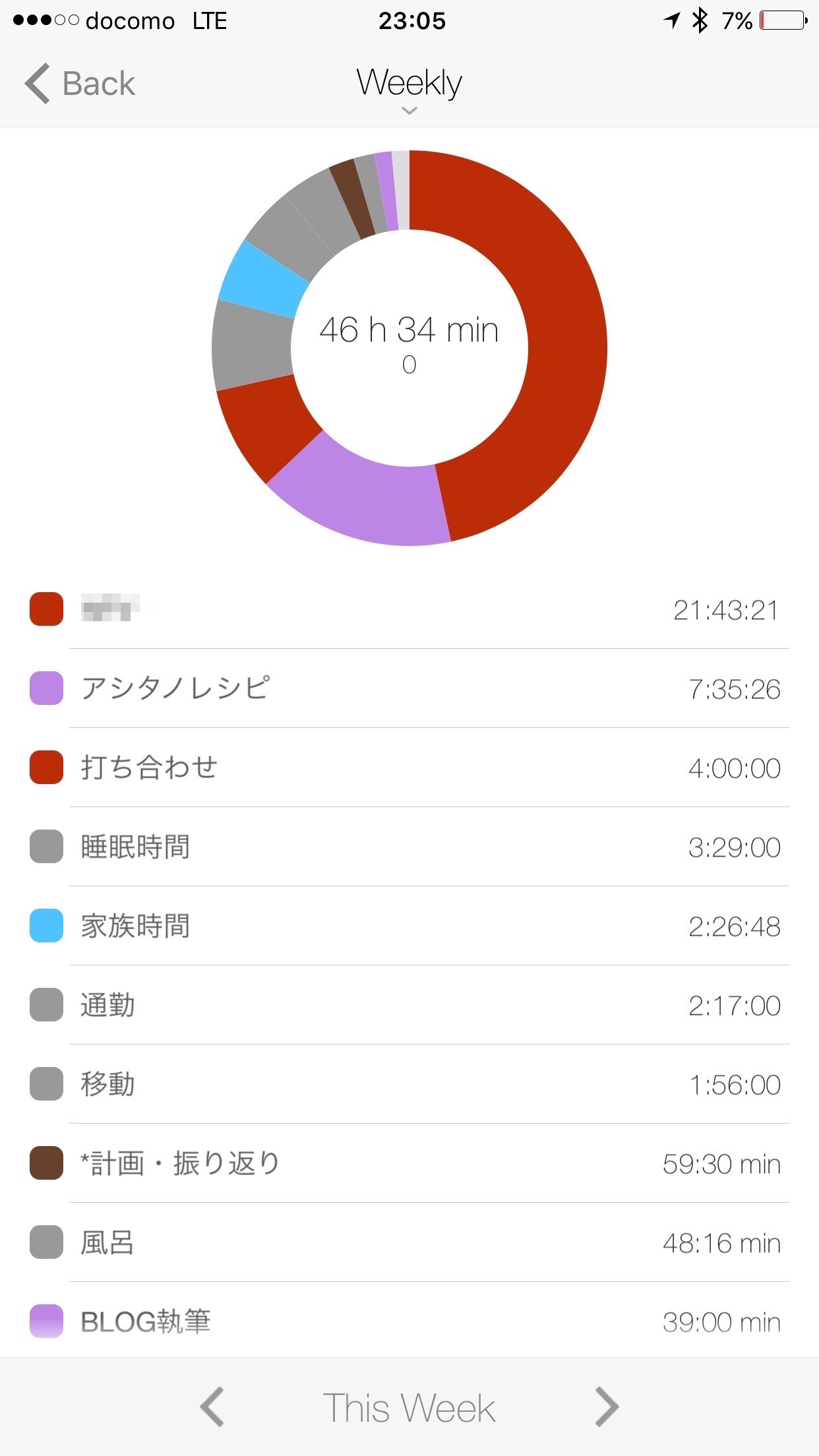The width and height of the screenshot is (819, 1456).
Task: Open the Weekly period dropdown
Action: tap(409, 89)
